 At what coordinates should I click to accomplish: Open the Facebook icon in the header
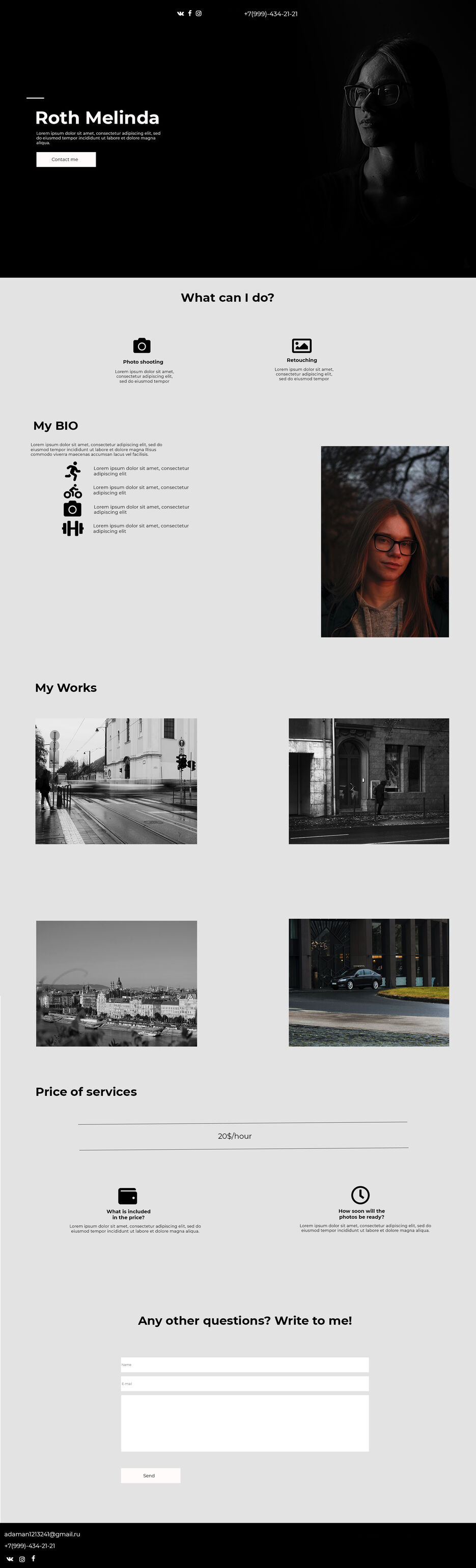(x=189, y=13)
